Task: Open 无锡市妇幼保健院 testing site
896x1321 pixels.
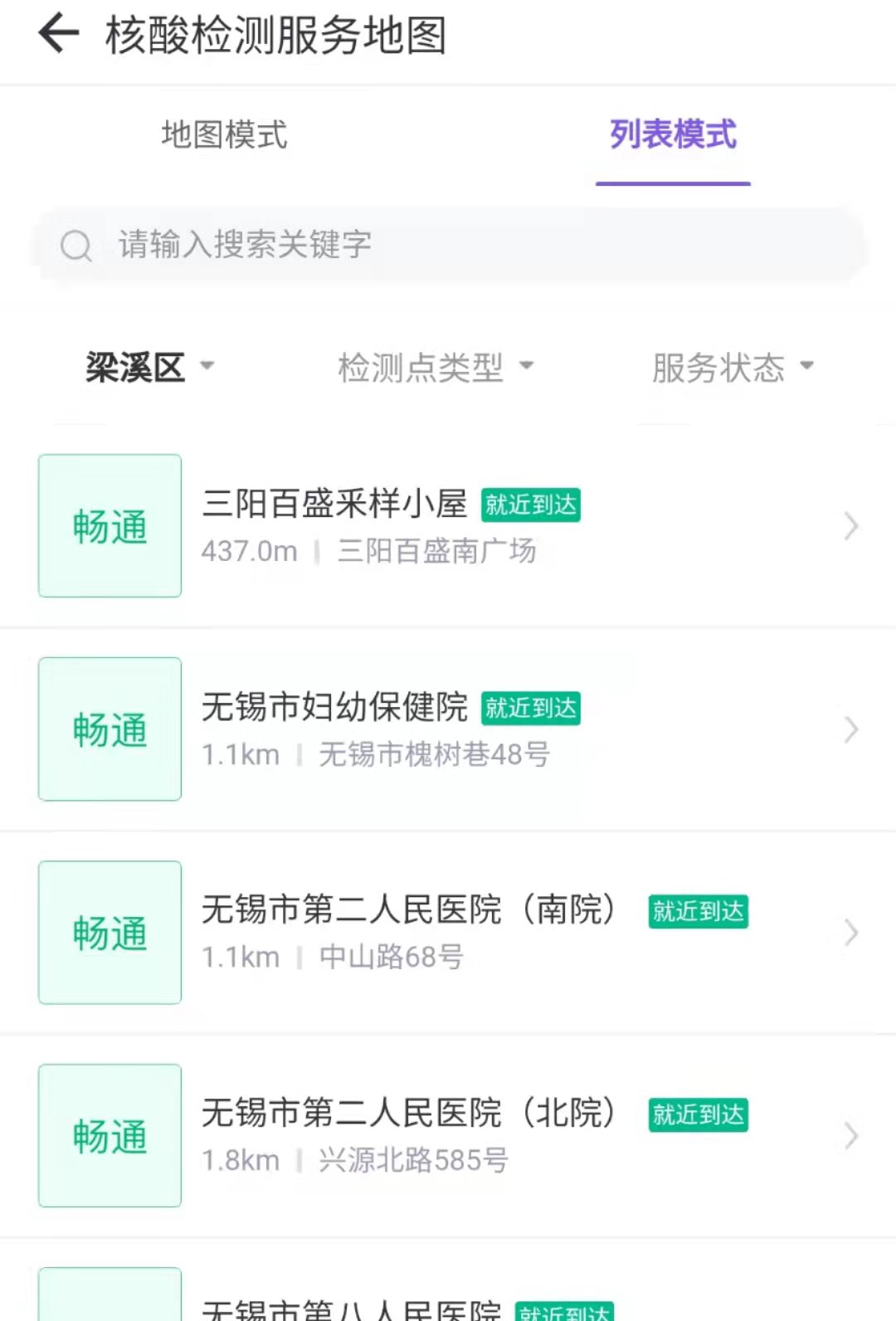Action: click(x=448, y=729)
